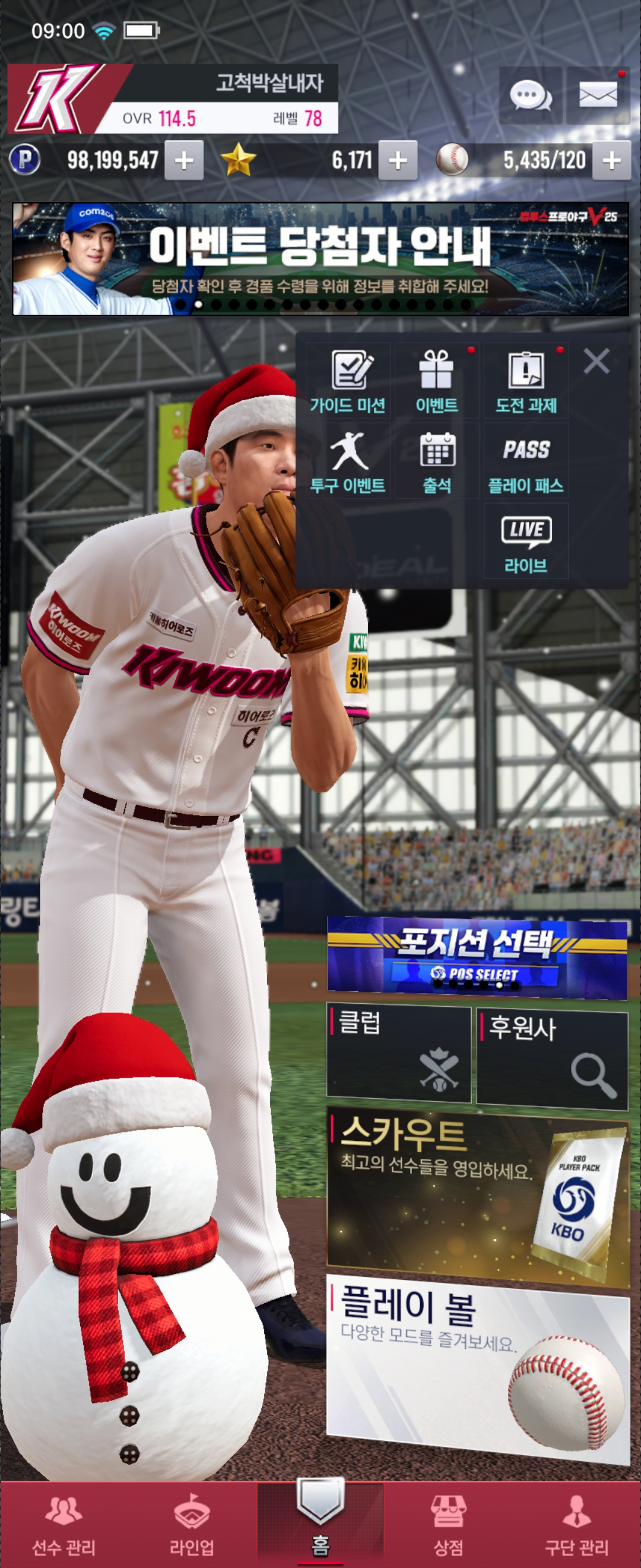The image size is (641, 1568).
Task: Add more points with the plus button
Action: pos(183,161)
